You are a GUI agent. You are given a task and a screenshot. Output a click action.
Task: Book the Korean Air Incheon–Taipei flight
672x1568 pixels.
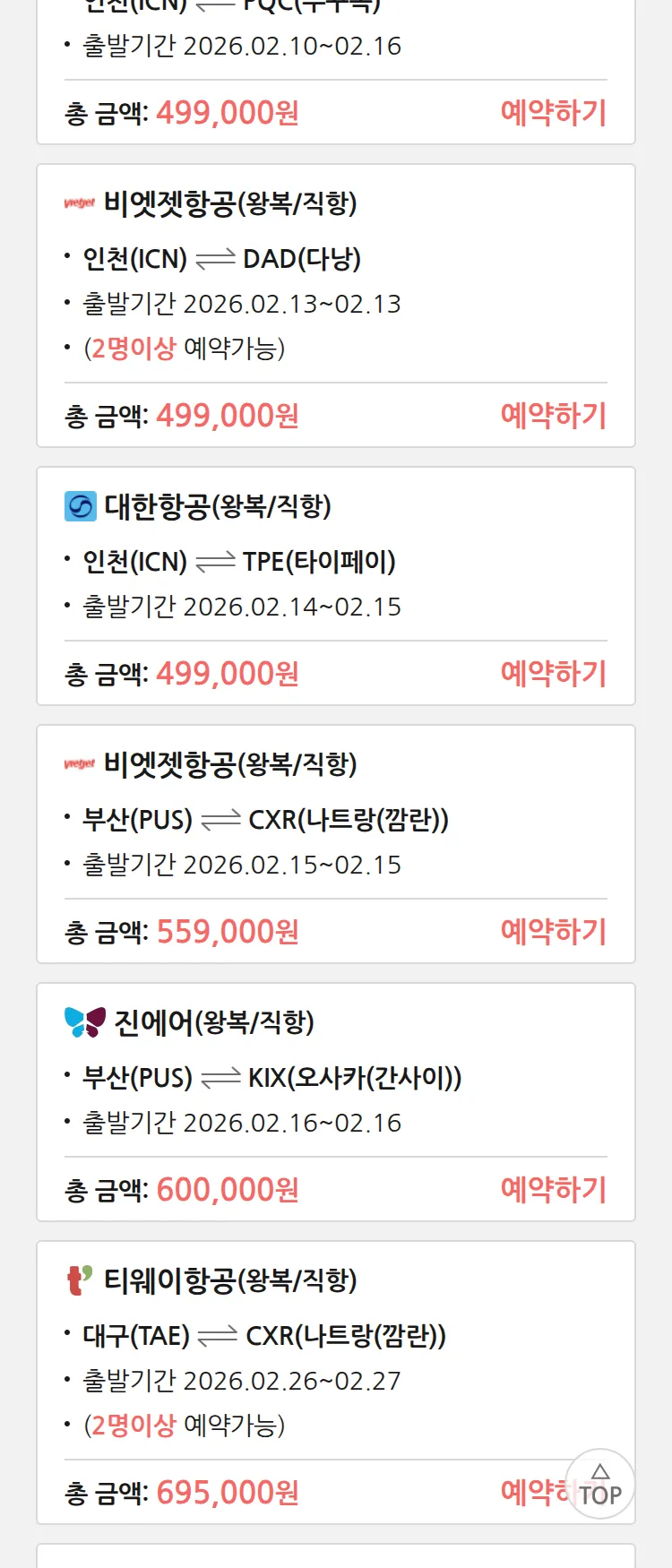point(553,674)
